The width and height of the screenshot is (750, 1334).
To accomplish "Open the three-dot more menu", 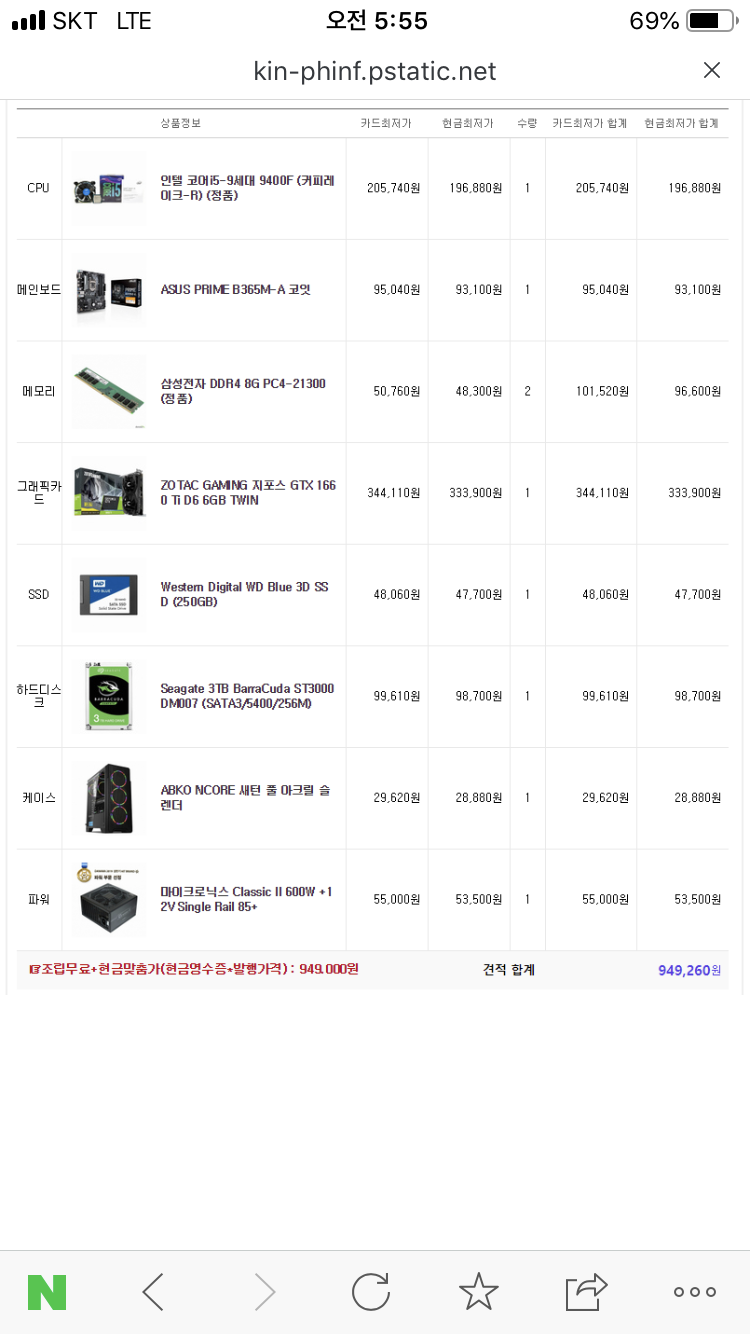I will pos(694,1292).
